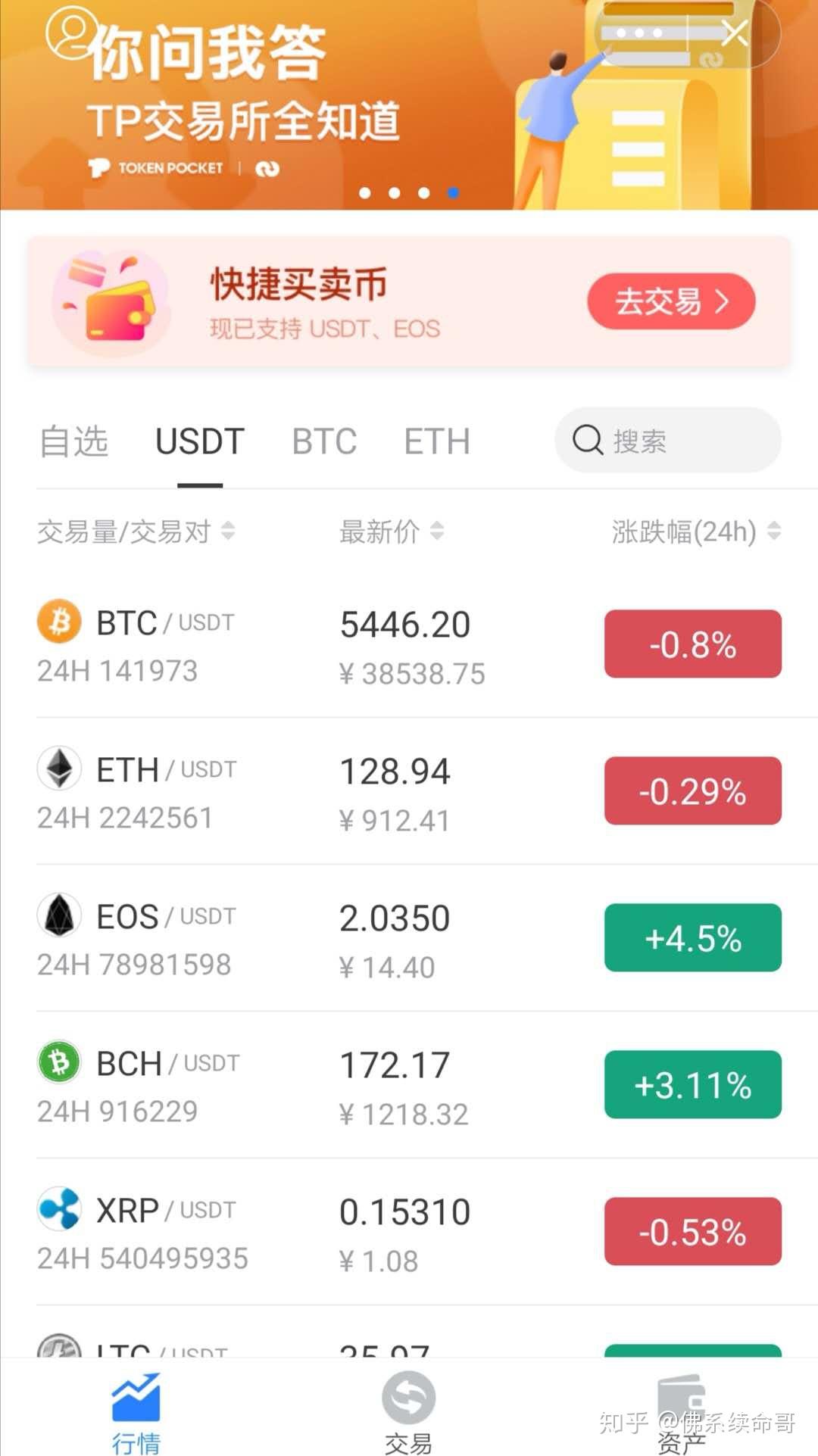
Task: Sort by 最新价 latest price
Action: click(x=388, y=532)
